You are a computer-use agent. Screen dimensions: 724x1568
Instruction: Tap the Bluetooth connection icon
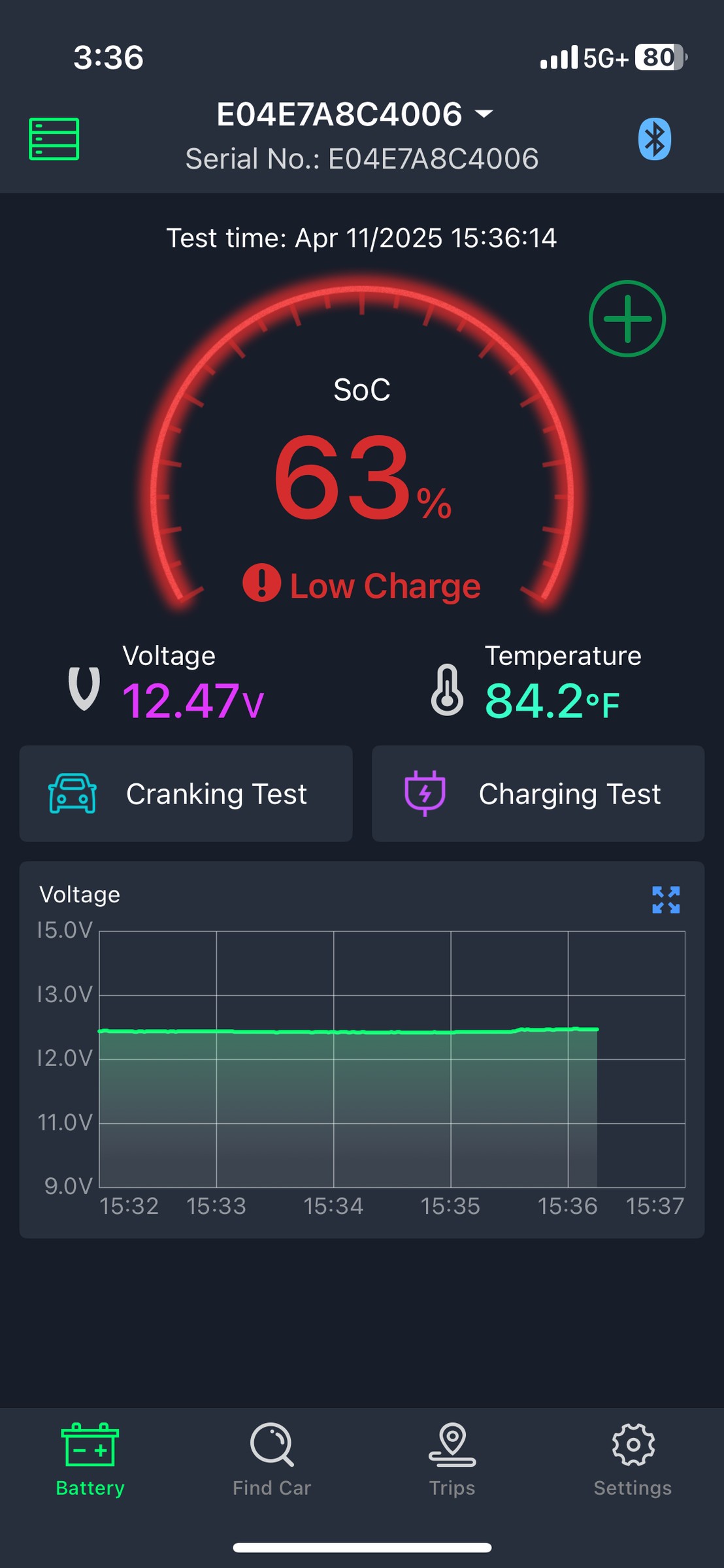pyautogui.click(x=655, y=139)
